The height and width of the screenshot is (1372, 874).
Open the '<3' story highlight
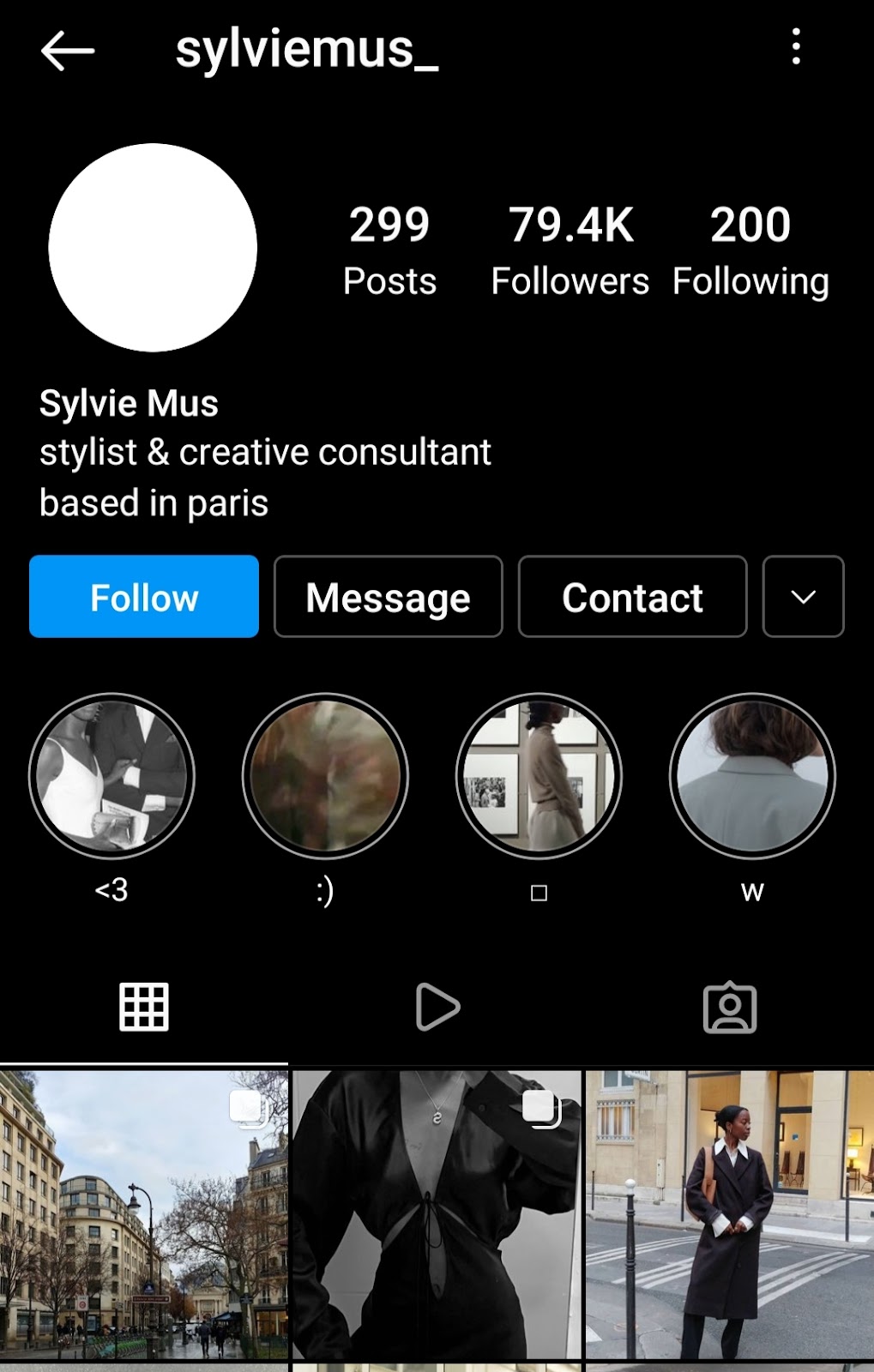coord(112,776)
